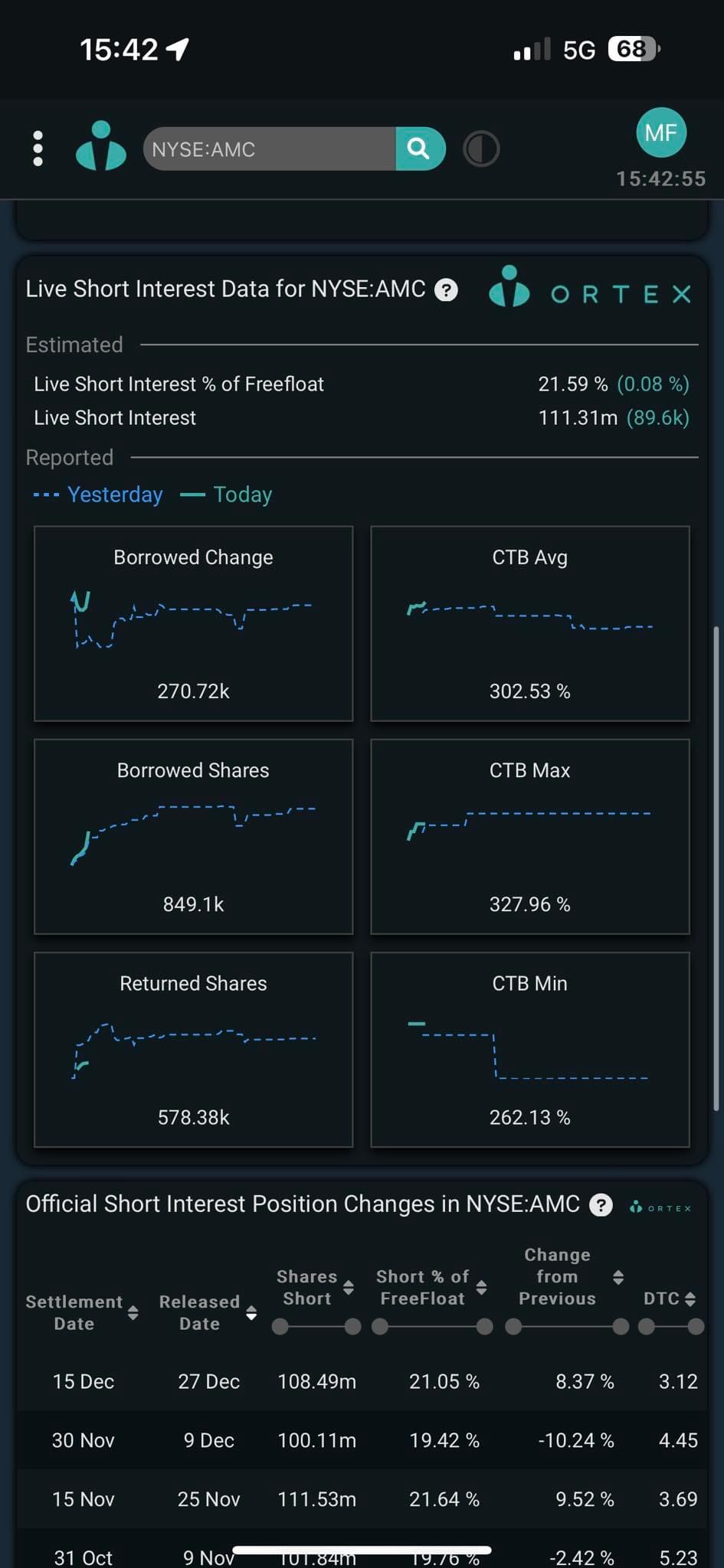Sort by Short % of FreeFloat

(x=481, y=1288)
